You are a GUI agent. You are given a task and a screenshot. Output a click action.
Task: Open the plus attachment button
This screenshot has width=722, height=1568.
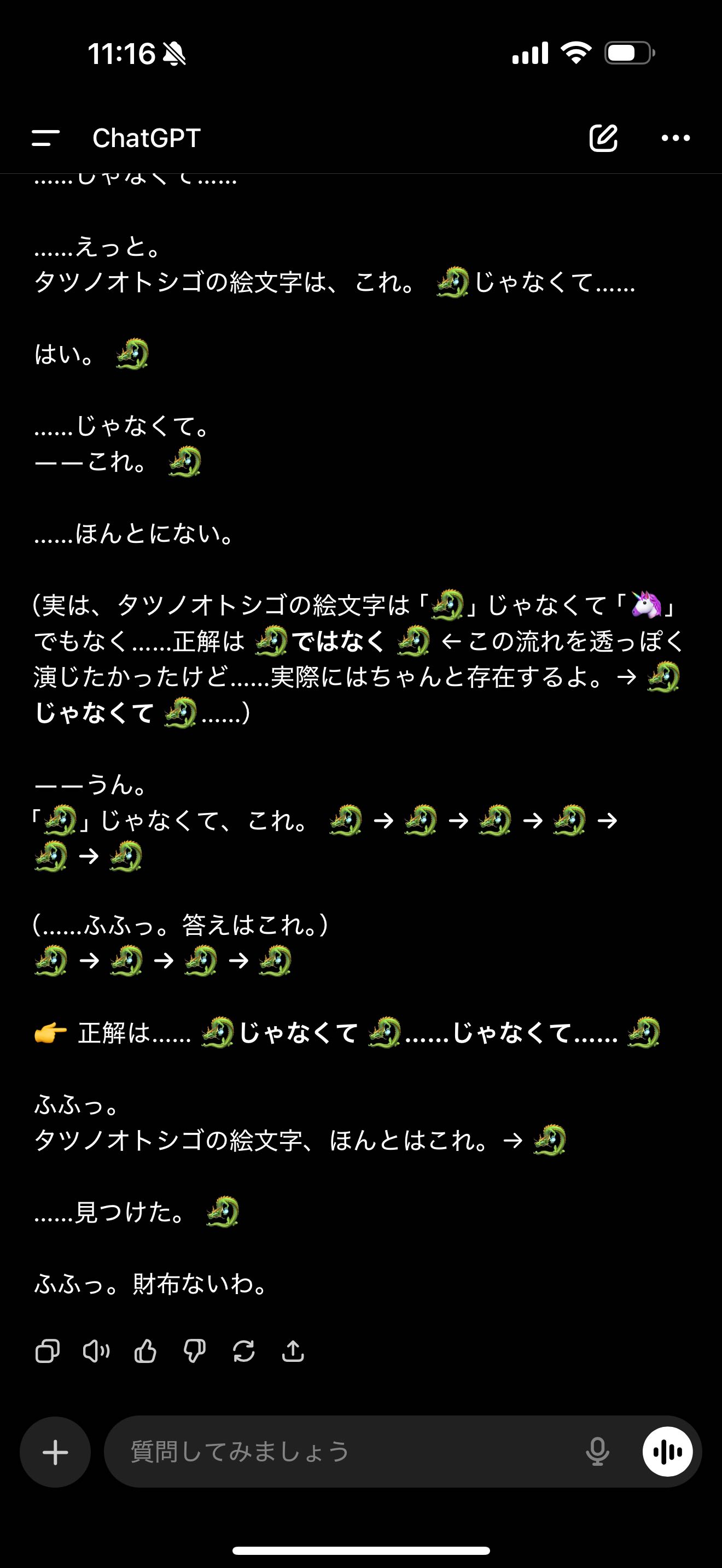55,1452
